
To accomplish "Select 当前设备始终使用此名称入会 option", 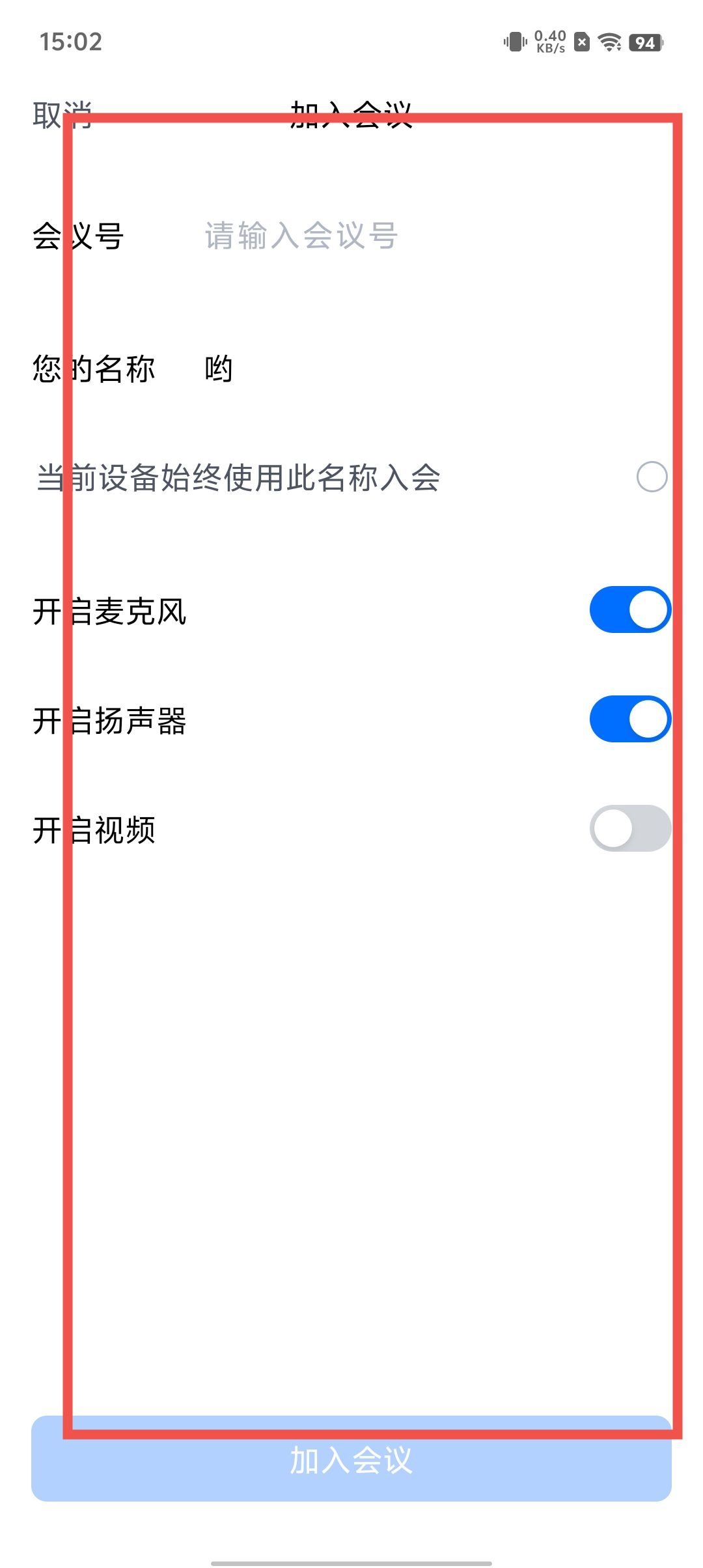I will (x=652, y=477).
